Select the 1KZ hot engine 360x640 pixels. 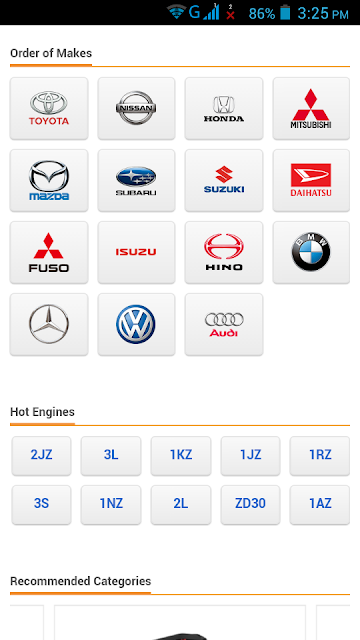(181, 456)
